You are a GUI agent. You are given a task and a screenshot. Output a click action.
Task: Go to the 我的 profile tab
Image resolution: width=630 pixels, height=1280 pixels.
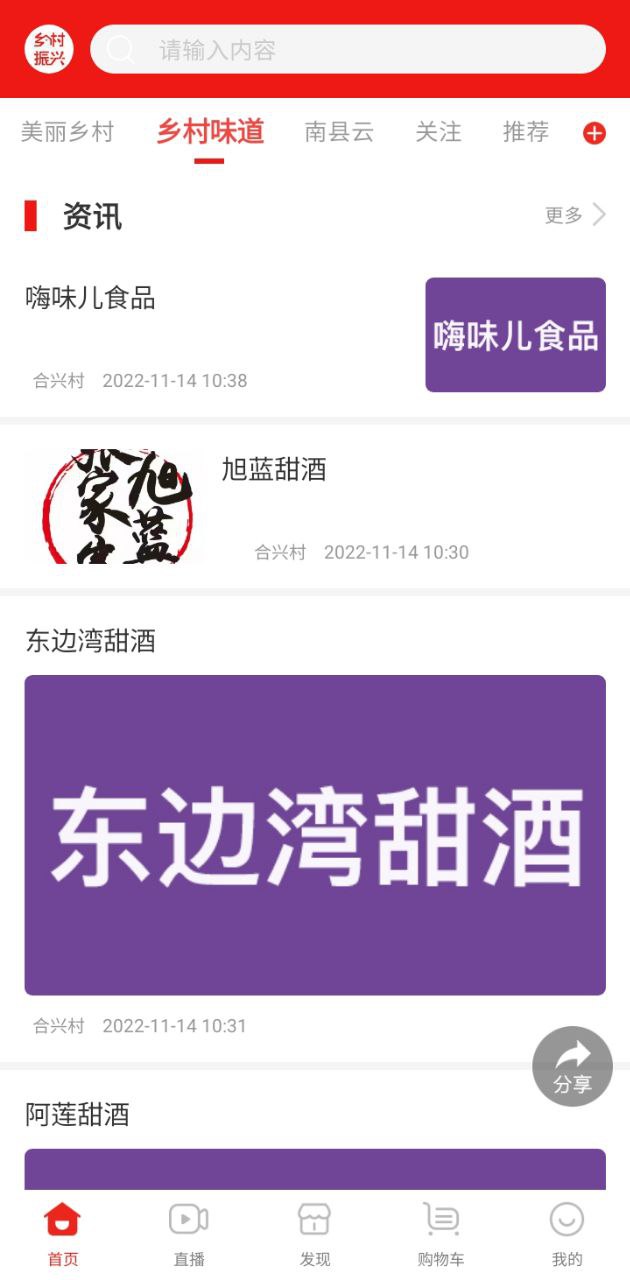click(567, 1234)
